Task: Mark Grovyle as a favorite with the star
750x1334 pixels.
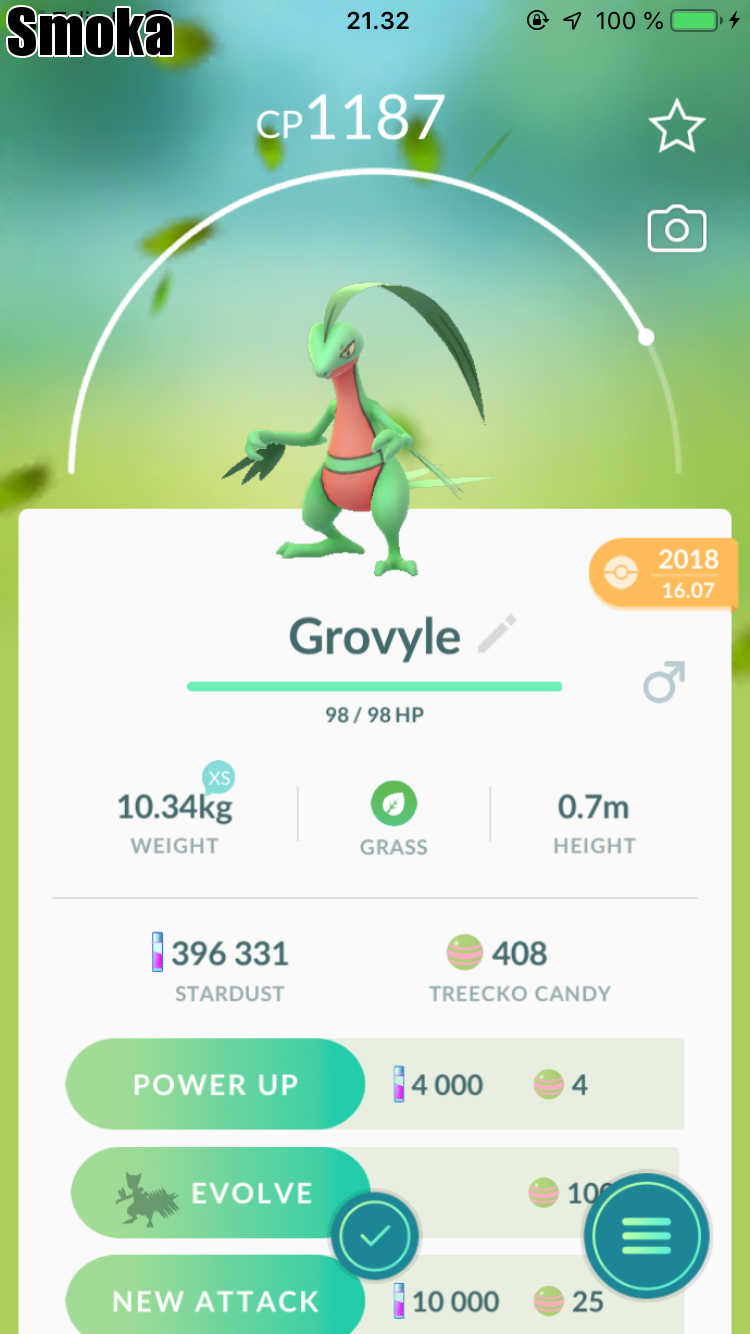Action: point(677,126)
